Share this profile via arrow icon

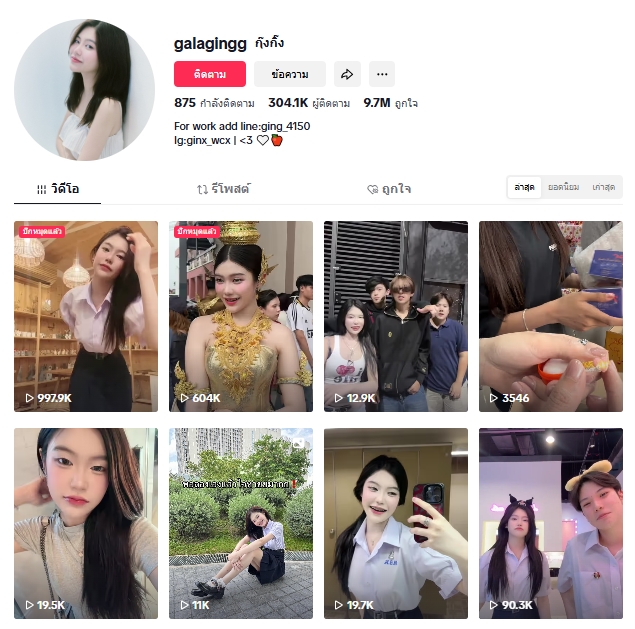[x=347, y=74]
